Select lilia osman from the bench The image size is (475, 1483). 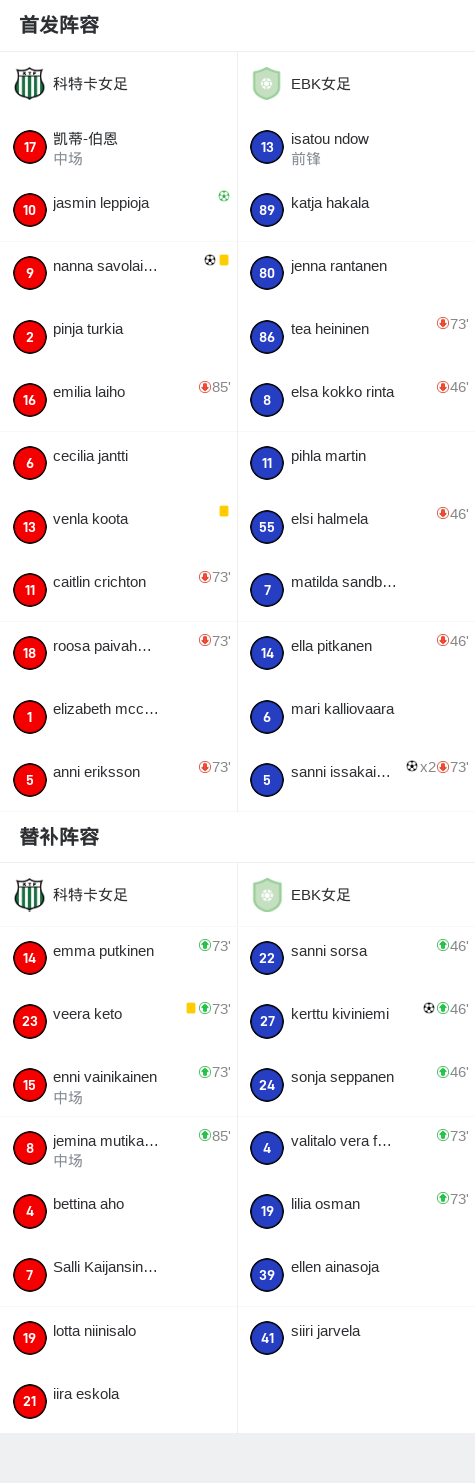[x=356, y=1211]
